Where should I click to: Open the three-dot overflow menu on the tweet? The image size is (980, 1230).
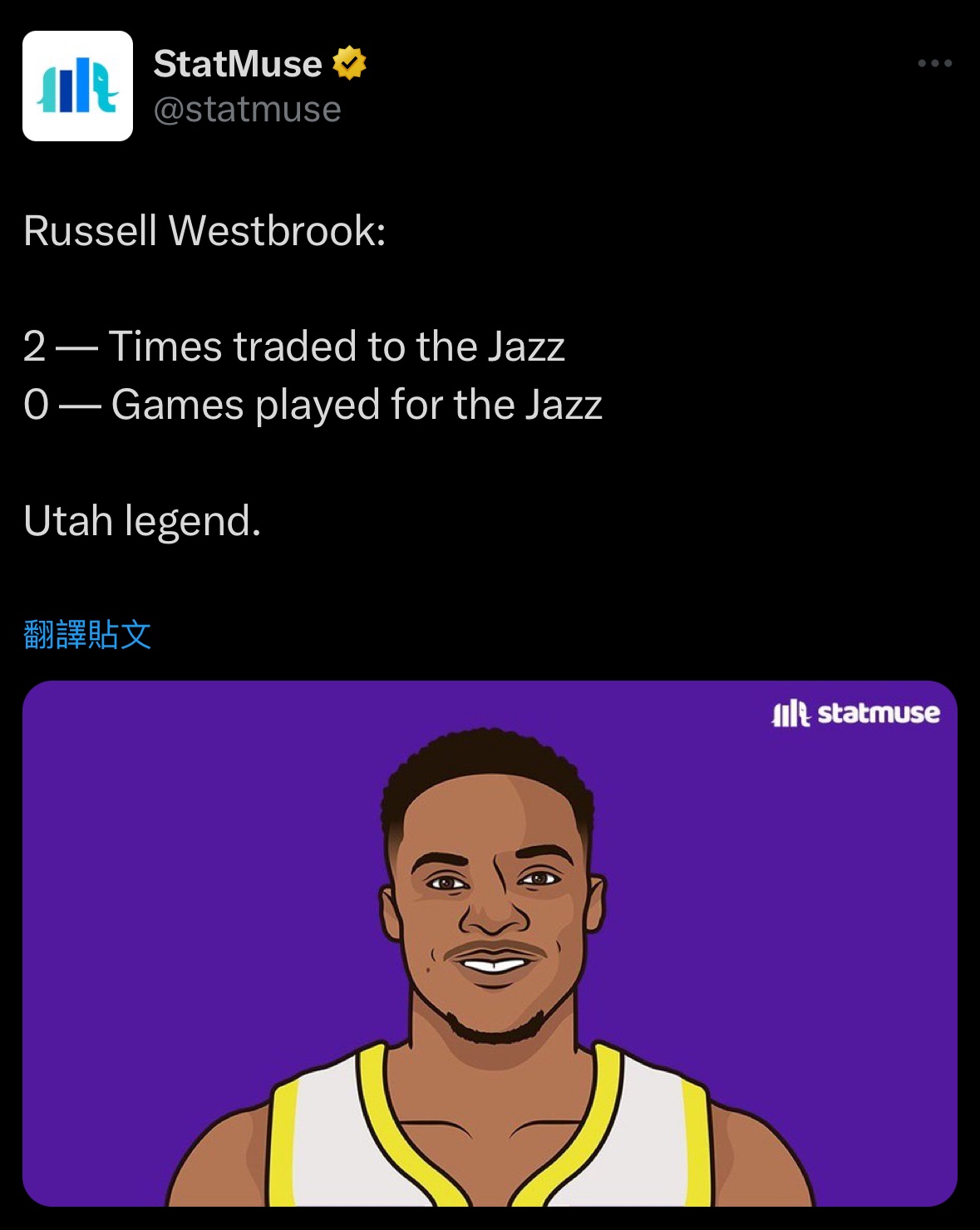point(934,63)
